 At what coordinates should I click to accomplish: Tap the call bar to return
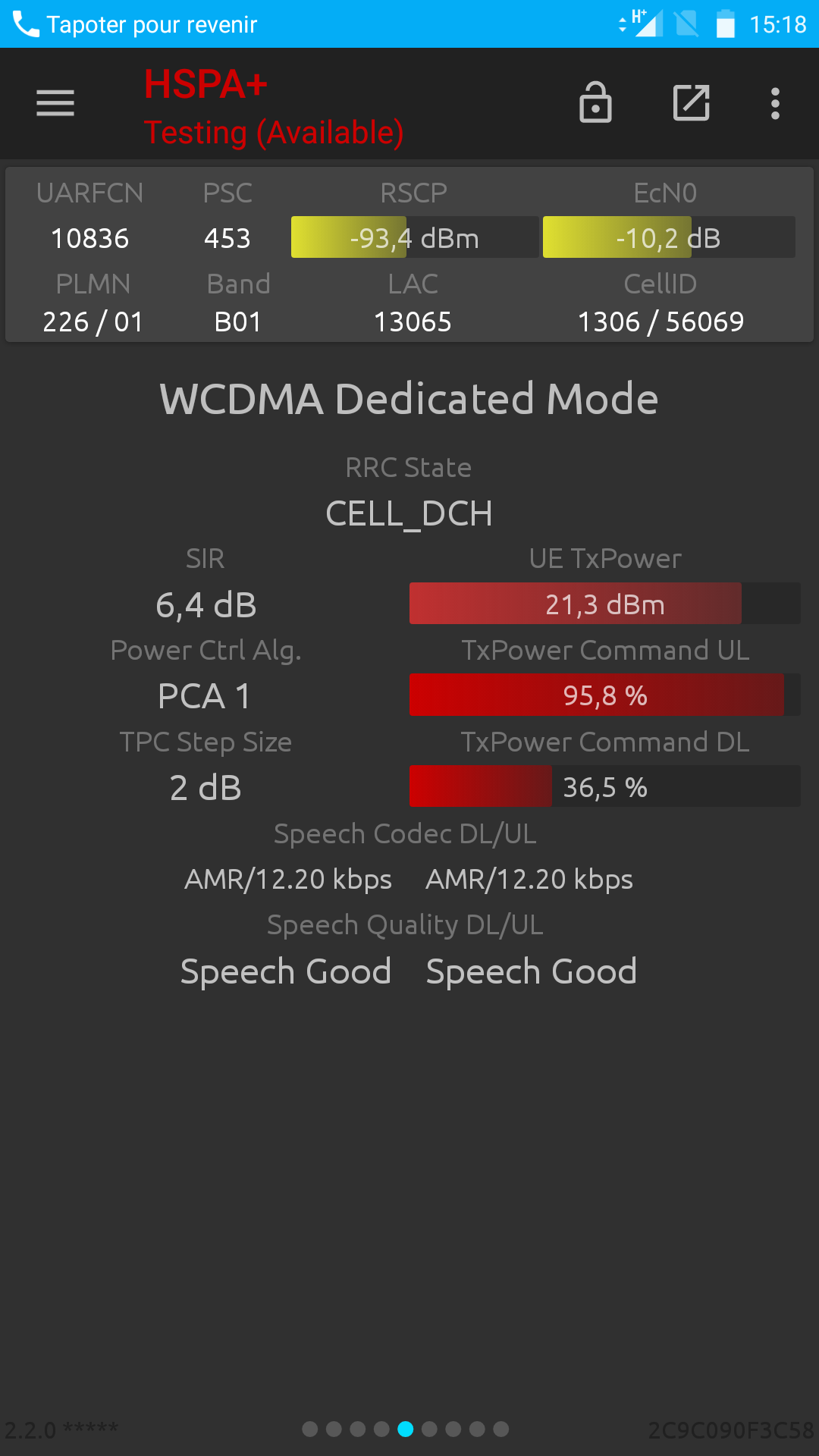(x=409, y=24)
